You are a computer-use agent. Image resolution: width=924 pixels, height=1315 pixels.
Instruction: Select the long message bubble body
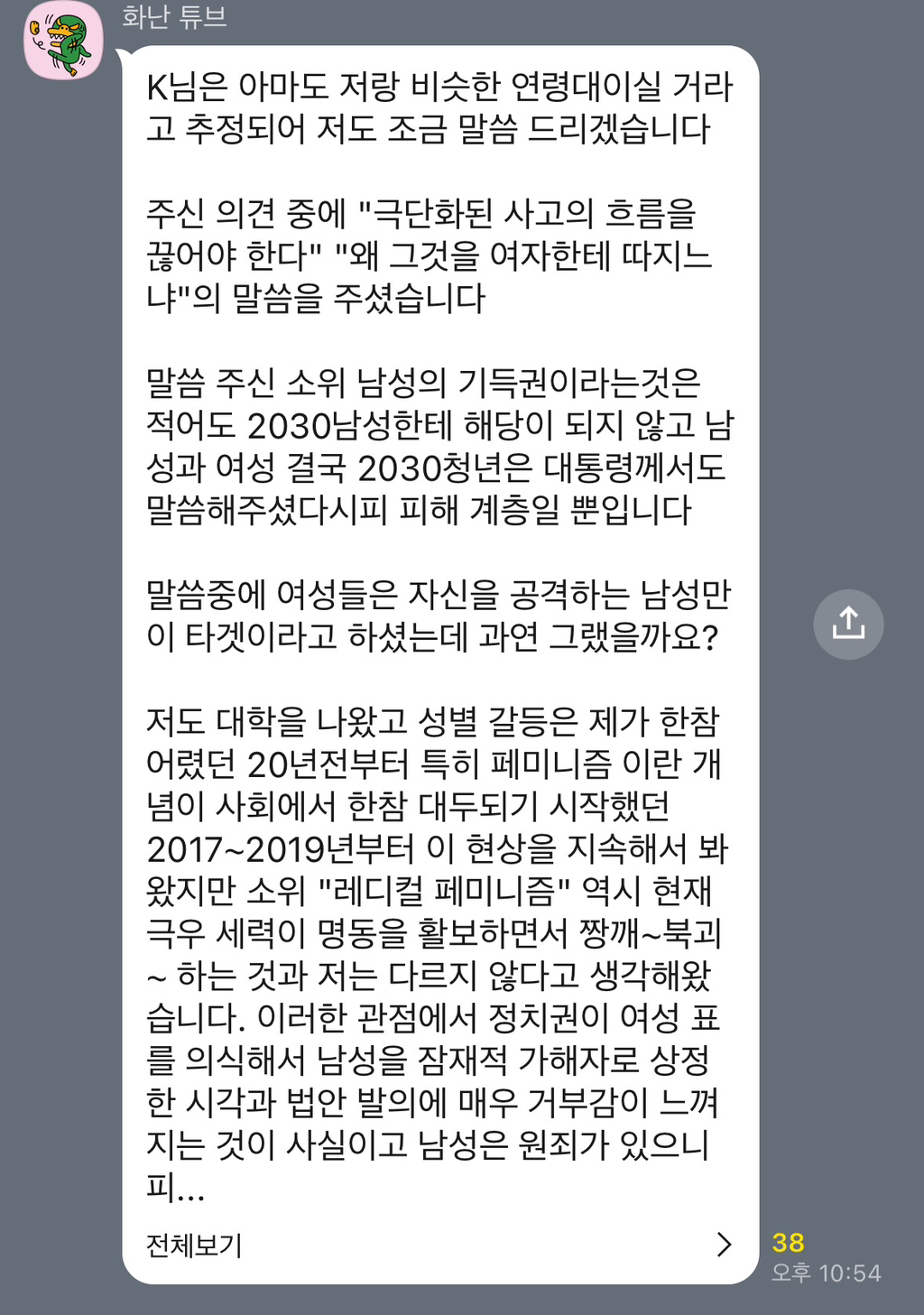[x=442, y=632]
